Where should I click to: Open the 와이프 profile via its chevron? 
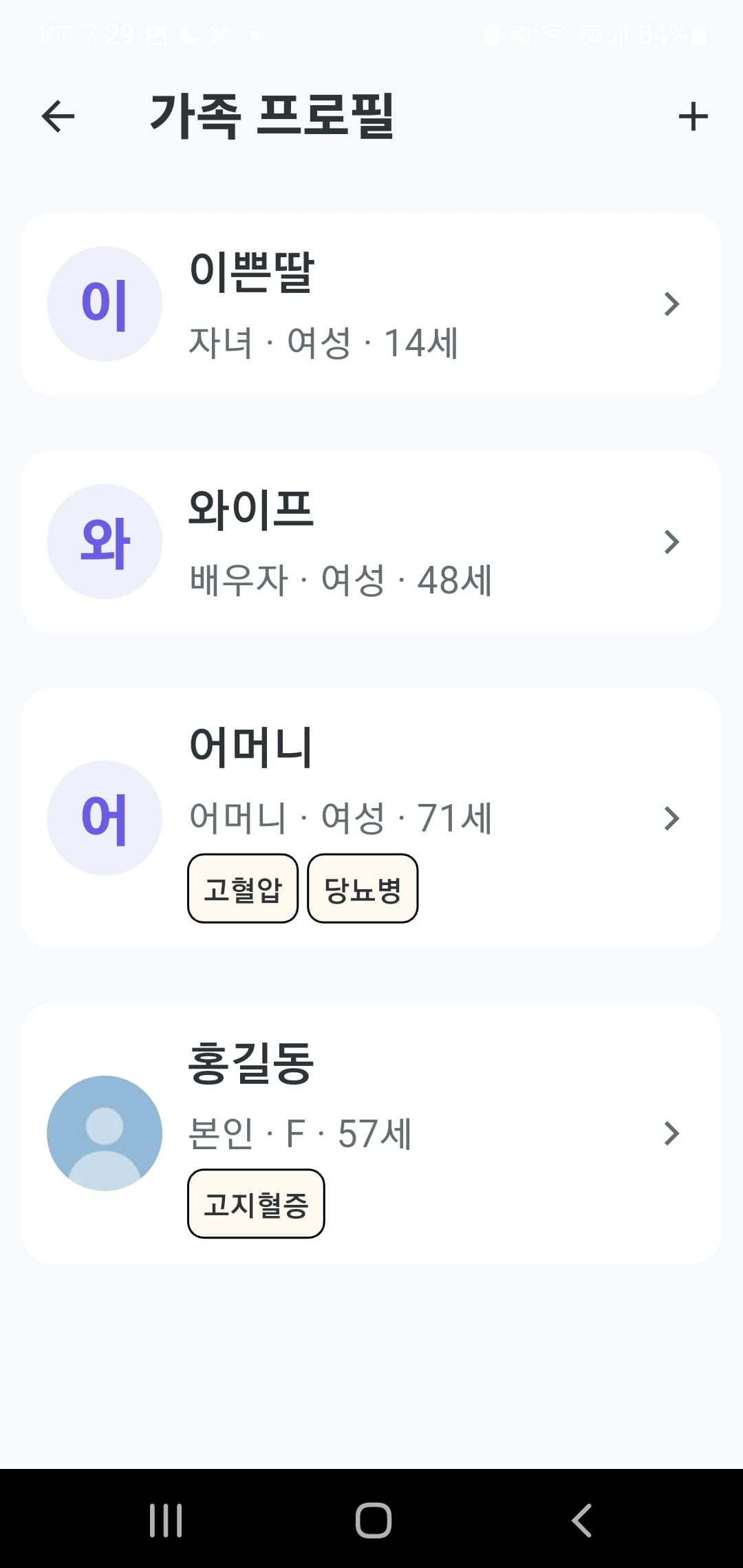(x=671, y=541)
